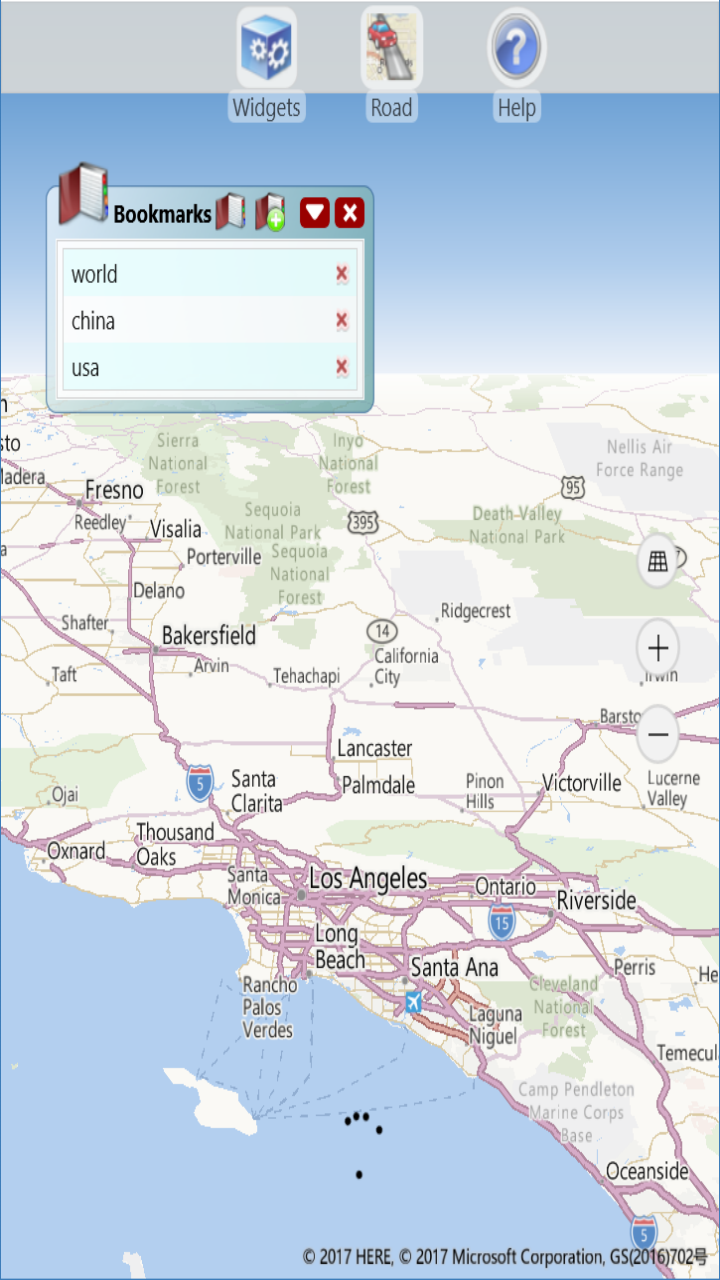Image resolution: width=720 pixels, height=1280 pixels.
Task: Zoom out on the map
Action: click(x=658, y=735)
